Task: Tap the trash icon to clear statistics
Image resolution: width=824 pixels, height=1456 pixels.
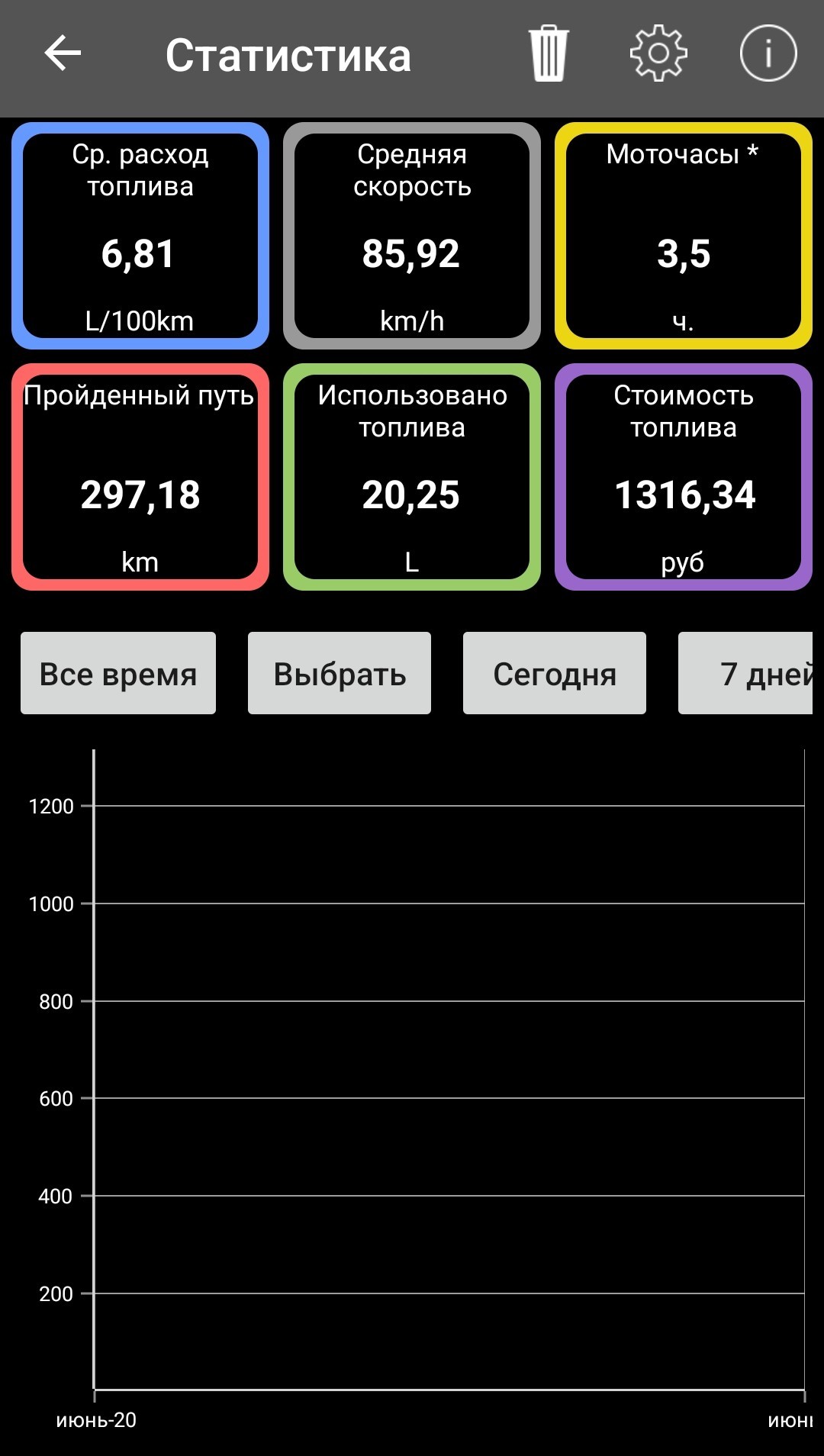Action: point(549,53)
